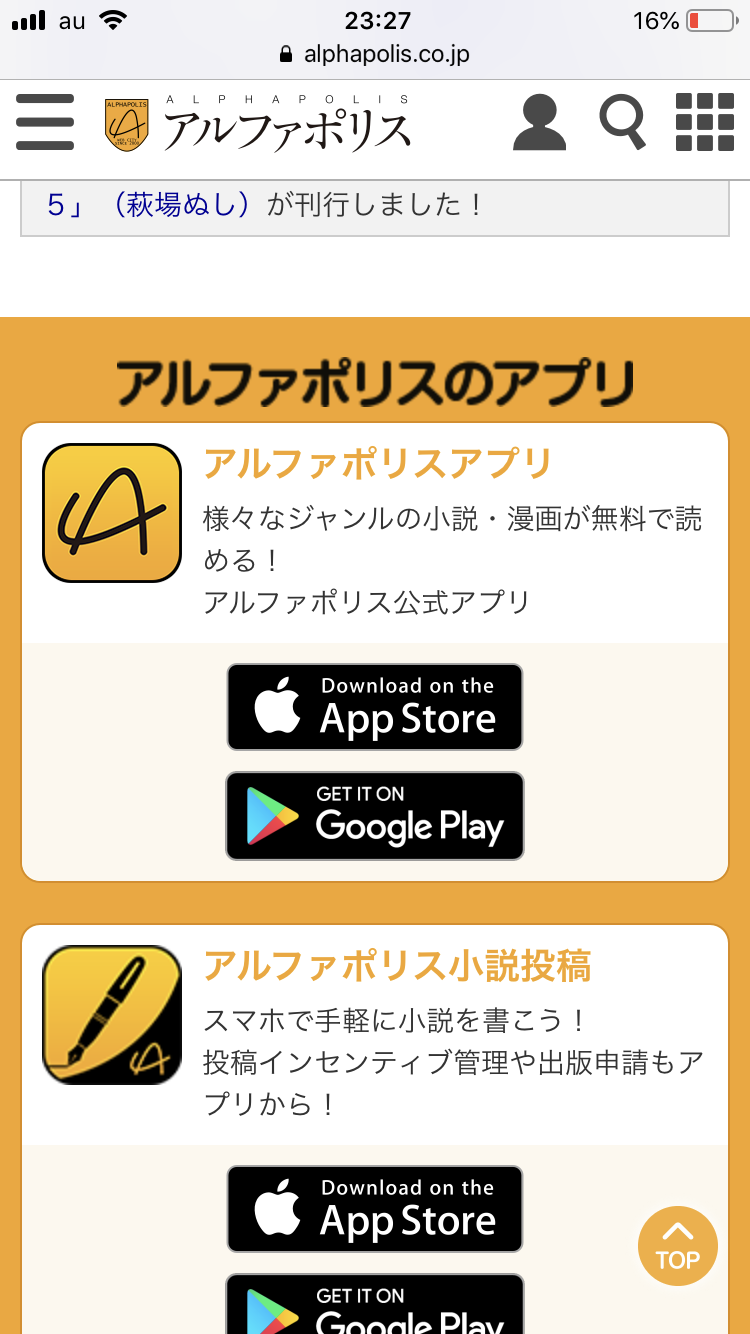Jump back to top with TOP button
This screenshot has width=750, height=1334.
tap(678, 1246)
